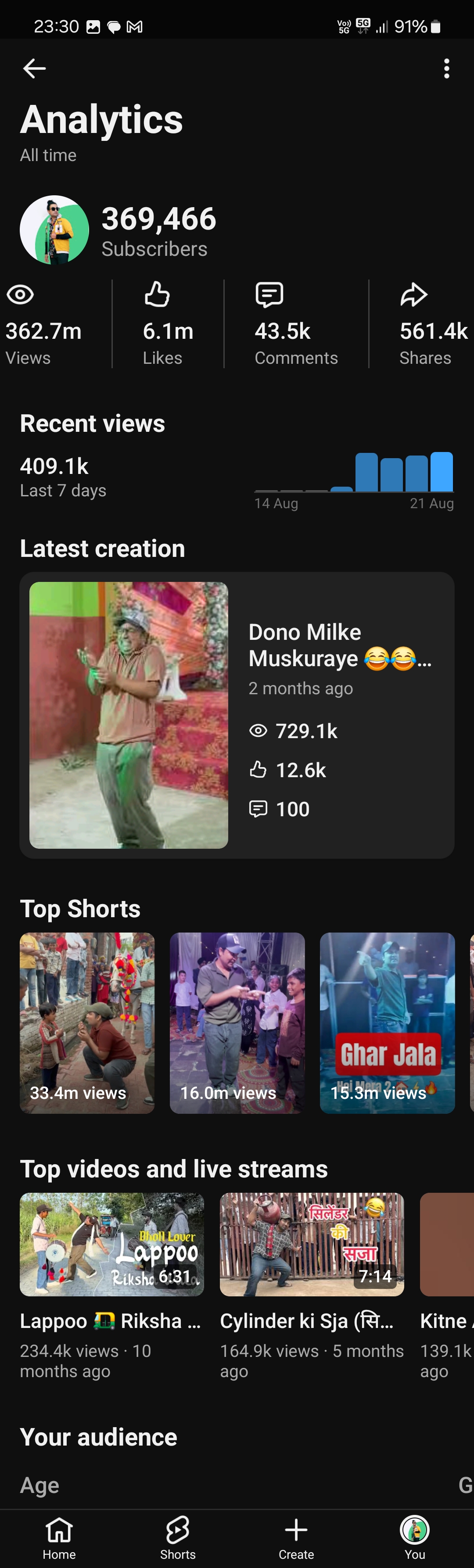This screenshot has height=1568, width=474.
Task: Open the Short with 33.4m views
Action: [x=87, y=1023]
